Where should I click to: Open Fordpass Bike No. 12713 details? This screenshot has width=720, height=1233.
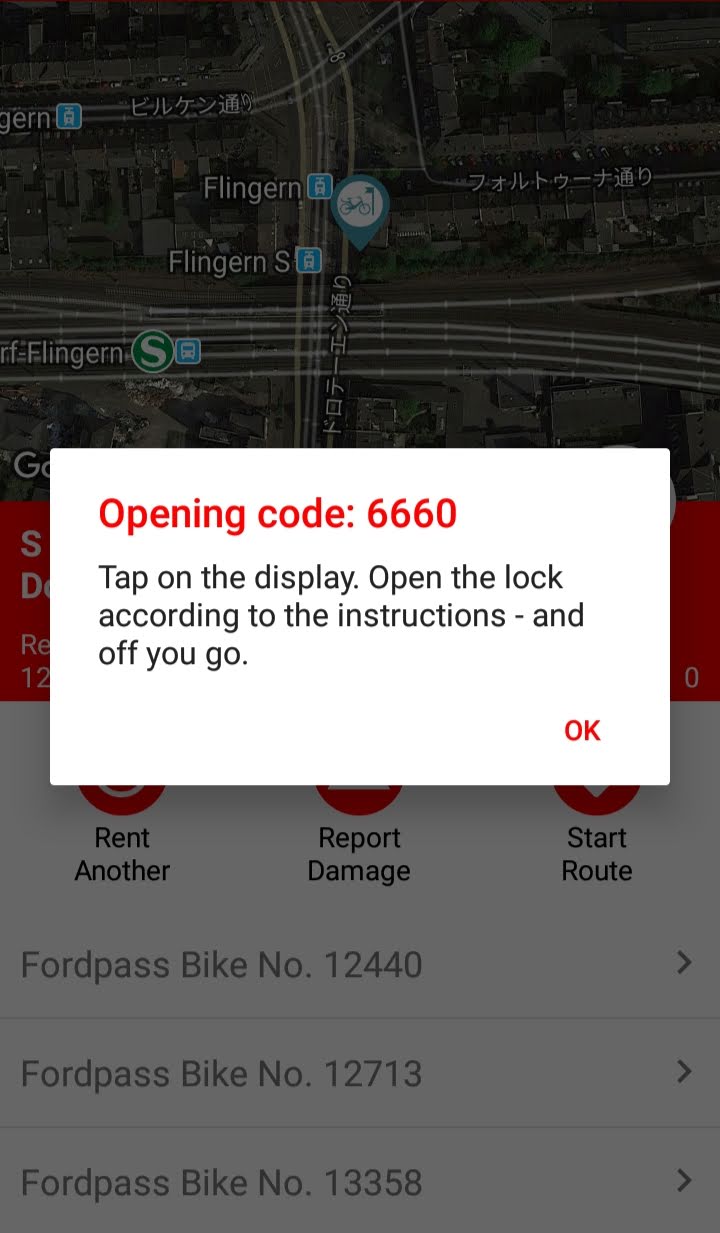click(x=360, y=1073)
